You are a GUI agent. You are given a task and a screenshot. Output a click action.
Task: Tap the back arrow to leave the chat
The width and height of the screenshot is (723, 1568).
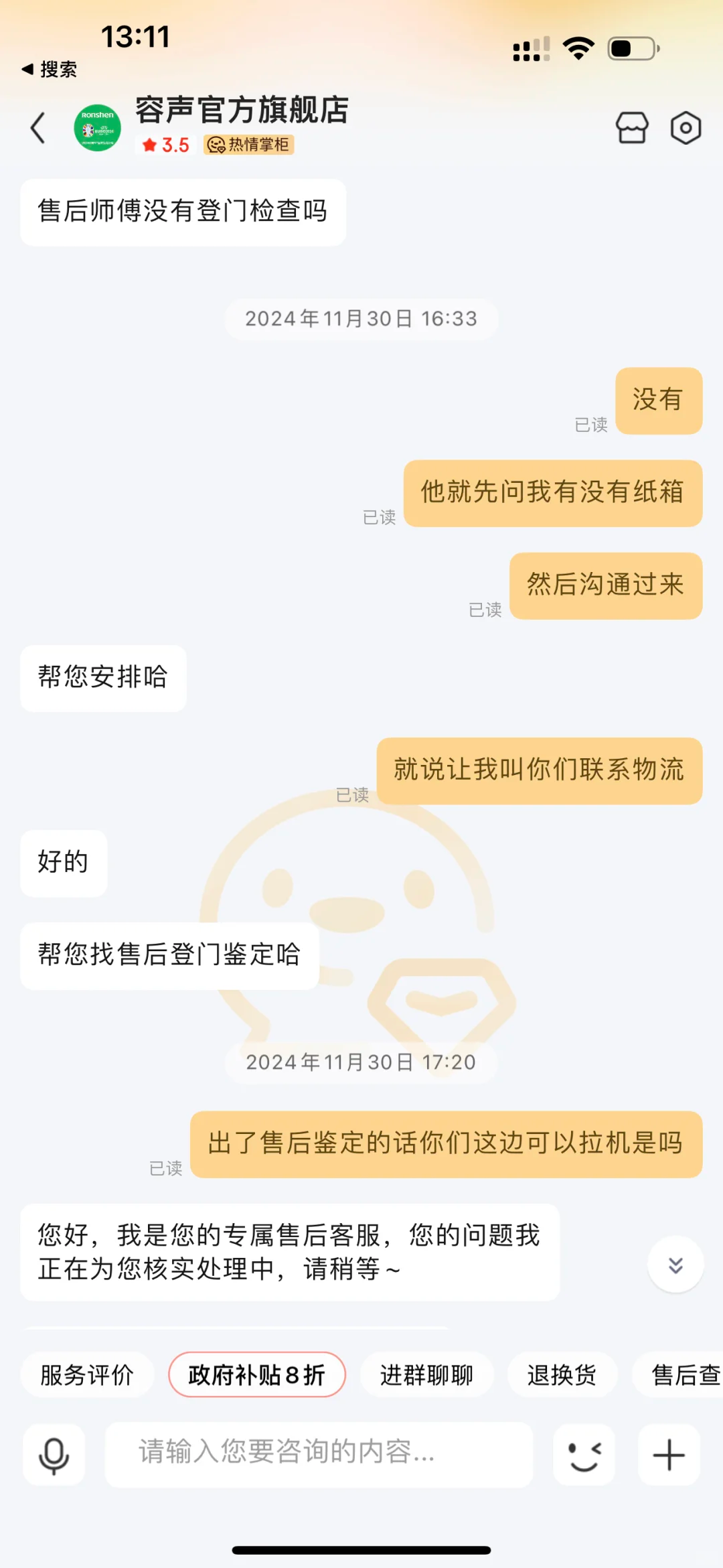point(38,129)
